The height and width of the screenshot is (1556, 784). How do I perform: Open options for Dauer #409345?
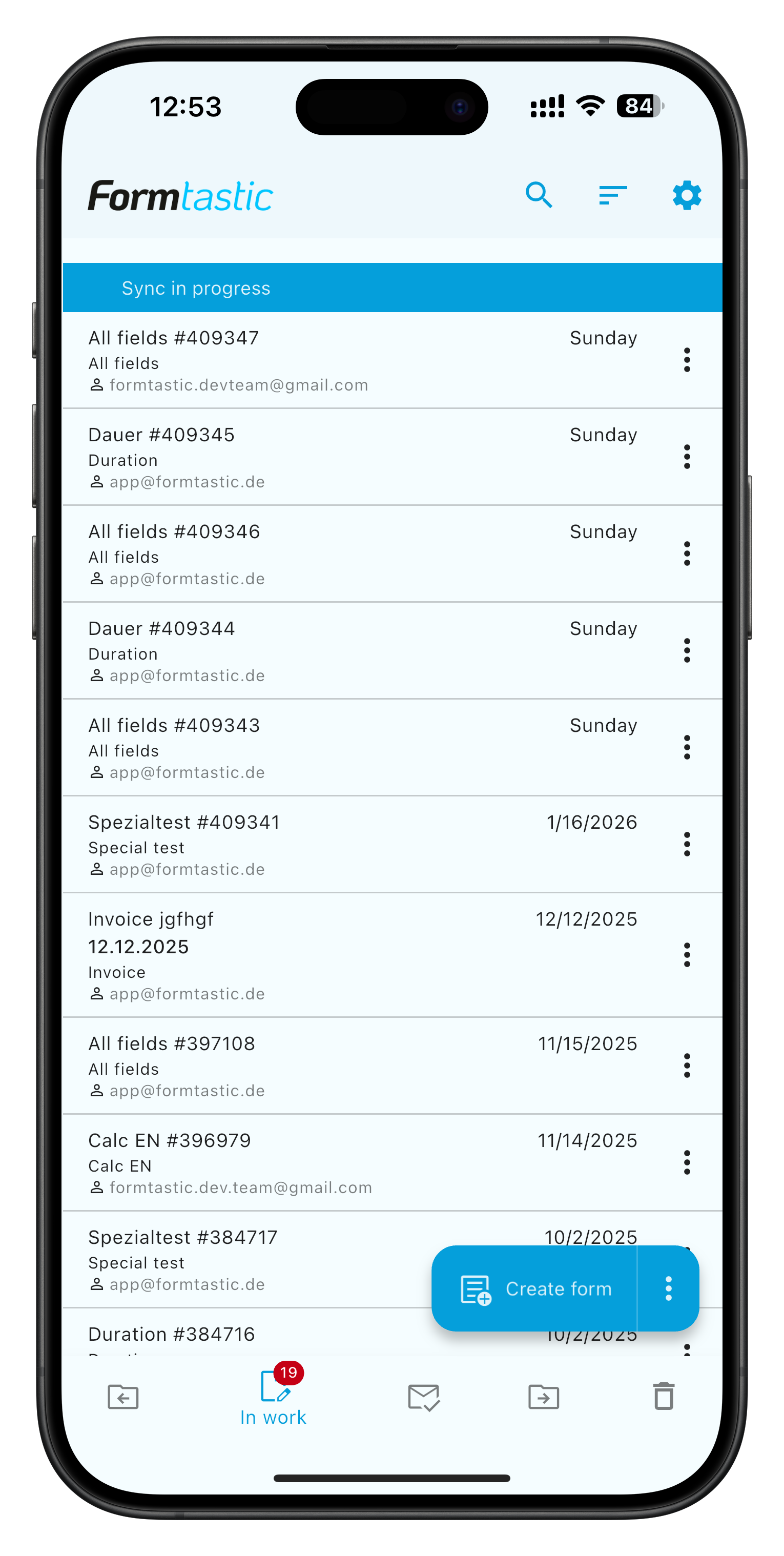[x=687, y=457]
